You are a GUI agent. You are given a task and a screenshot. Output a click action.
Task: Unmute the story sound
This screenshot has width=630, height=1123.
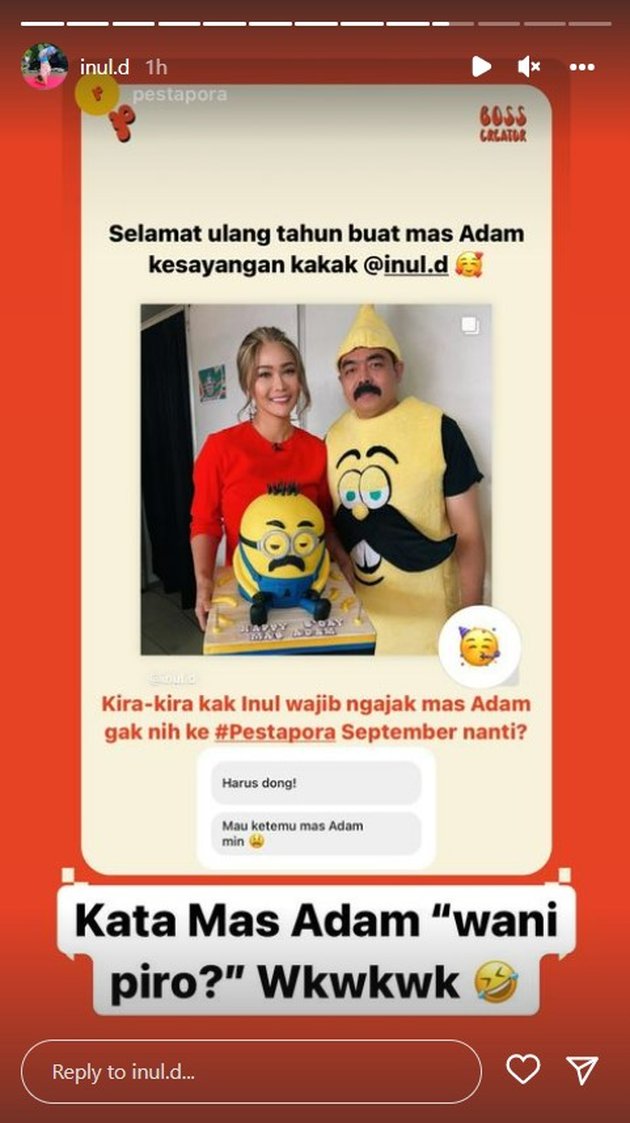click(x=530, y=67)
